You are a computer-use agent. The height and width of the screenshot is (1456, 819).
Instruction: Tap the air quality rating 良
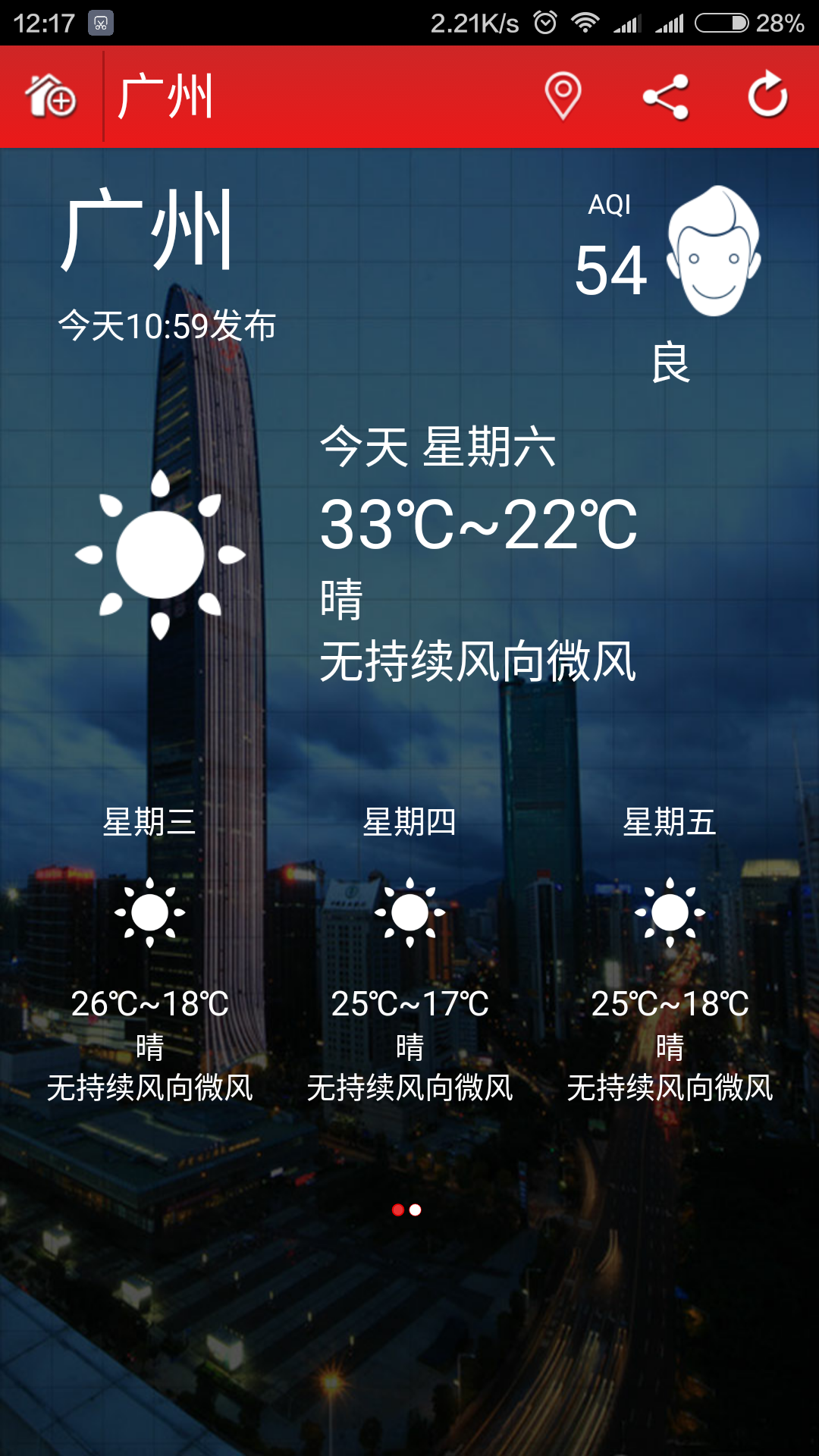(x=672, y=362)
